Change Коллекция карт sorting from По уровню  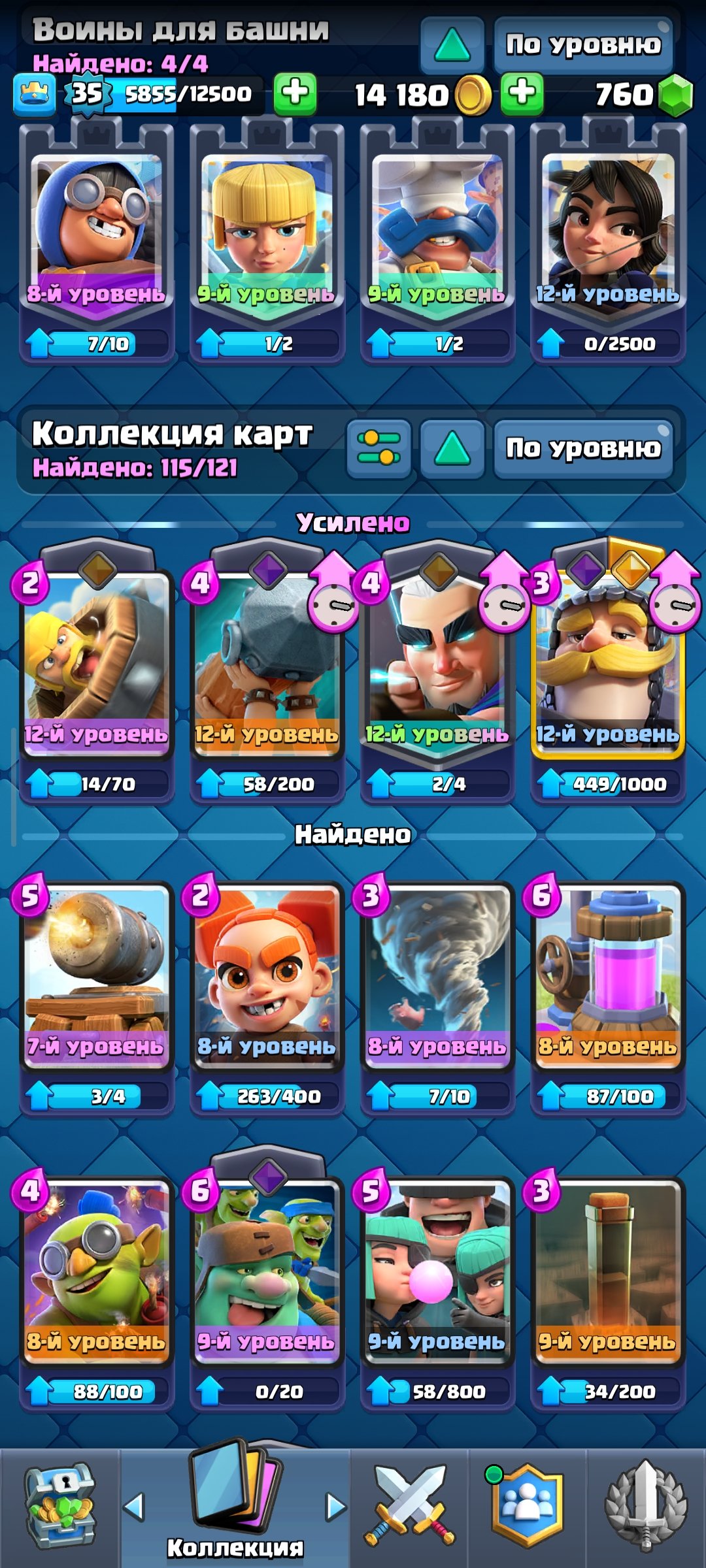coord(583,448)
